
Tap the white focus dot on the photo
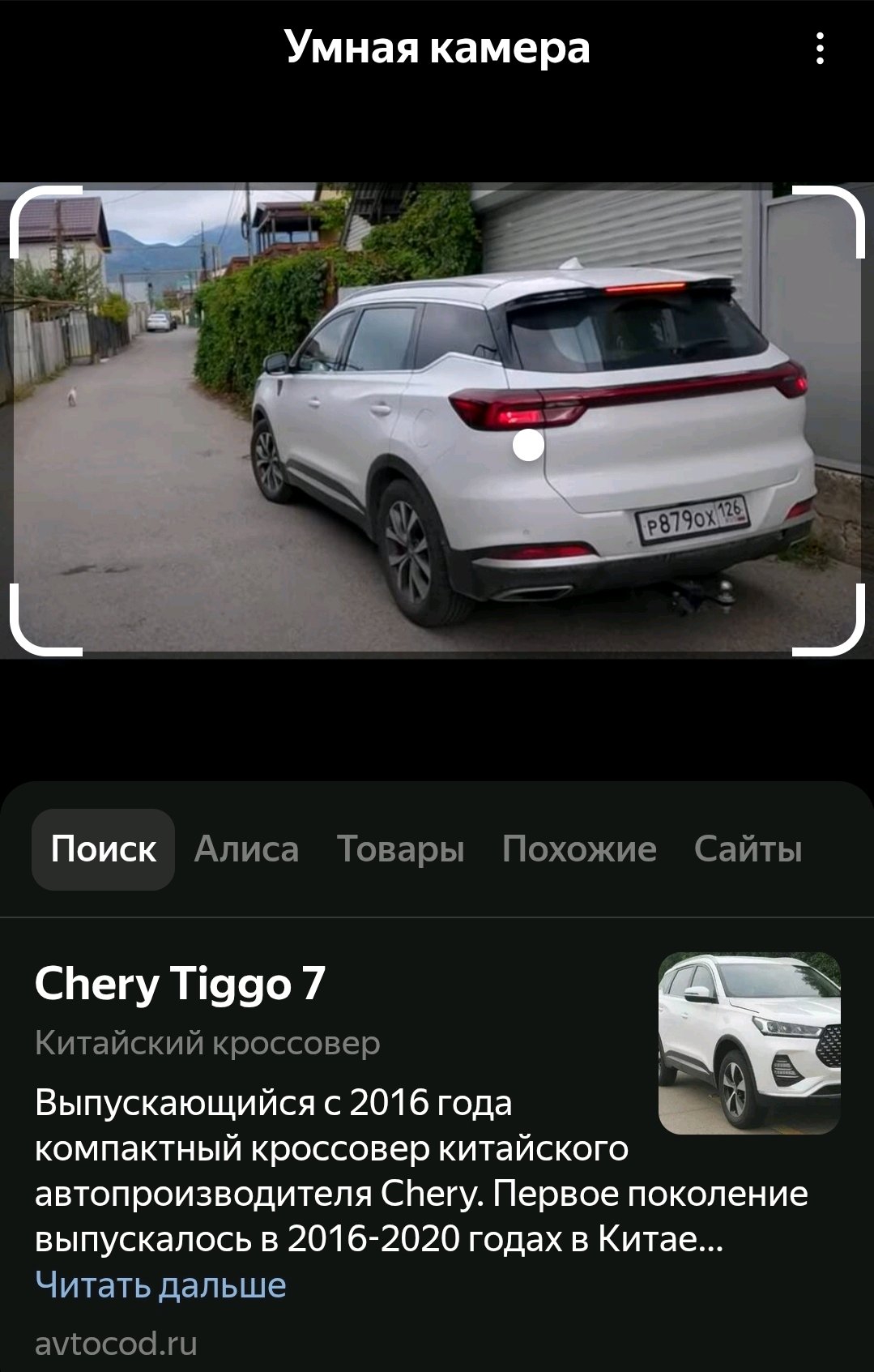[528, 445]
